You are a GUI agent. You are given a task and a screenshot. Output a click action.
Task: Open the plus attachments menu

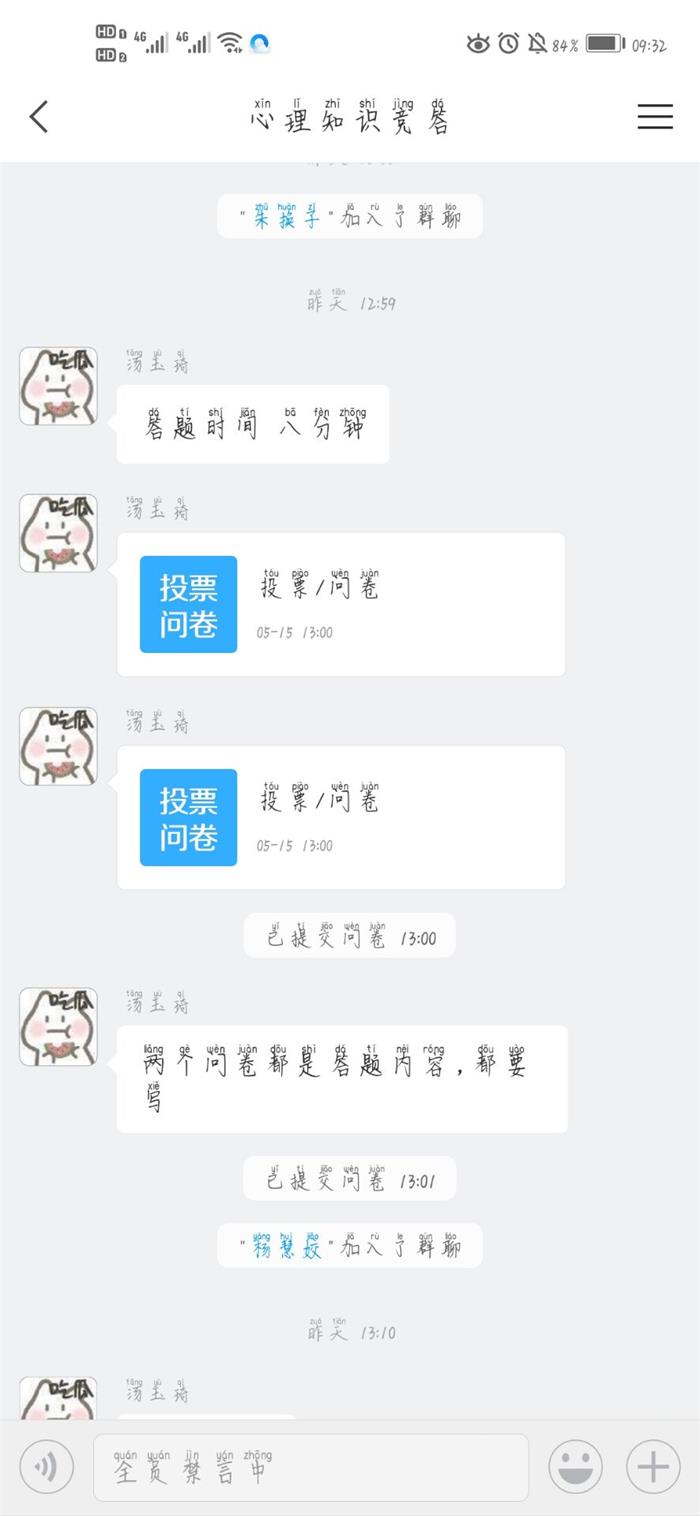(x=653, y=1467)
